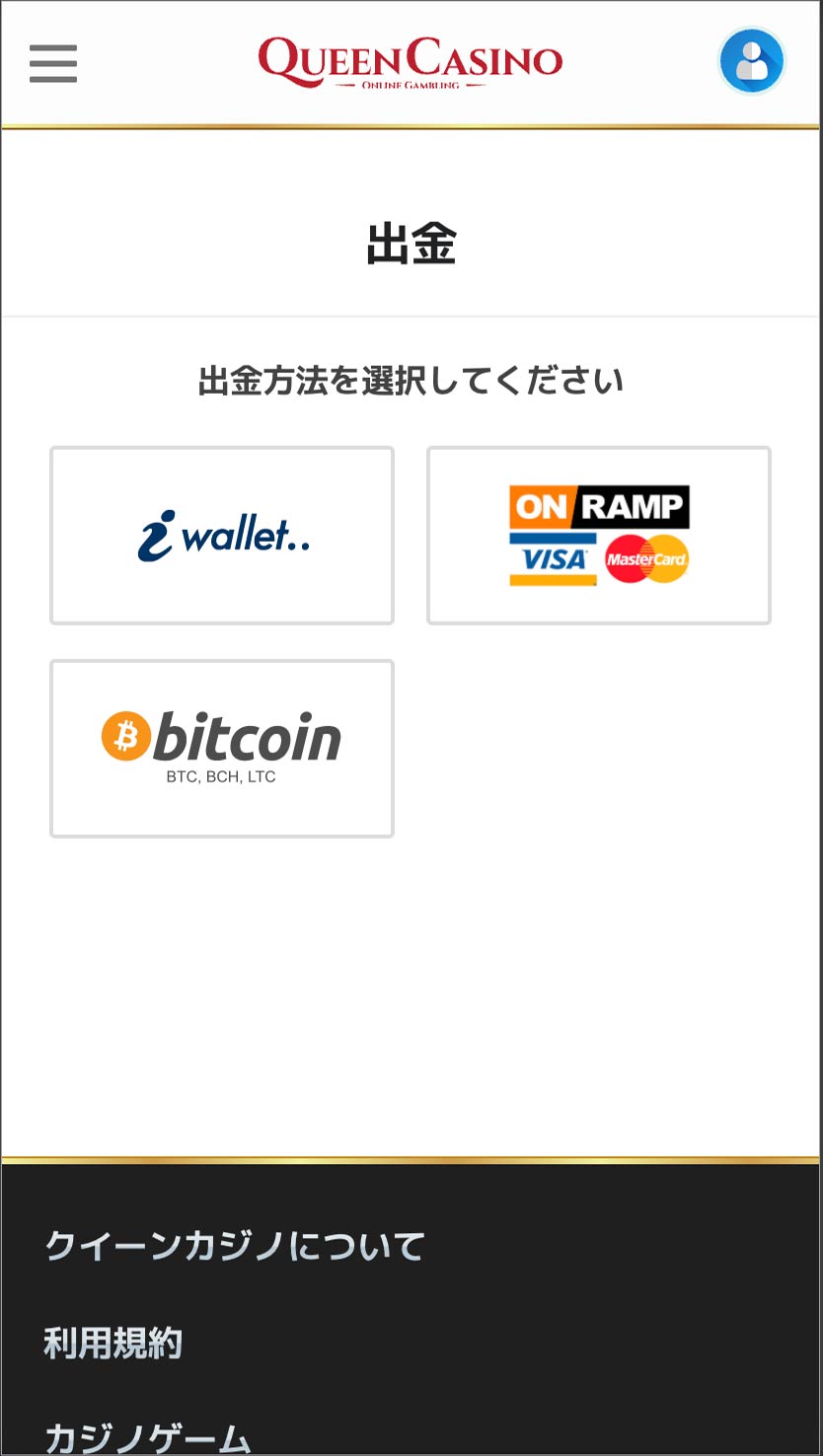
Task: Tap the Queen Casino logo to go home
Action: click(411, 63)
